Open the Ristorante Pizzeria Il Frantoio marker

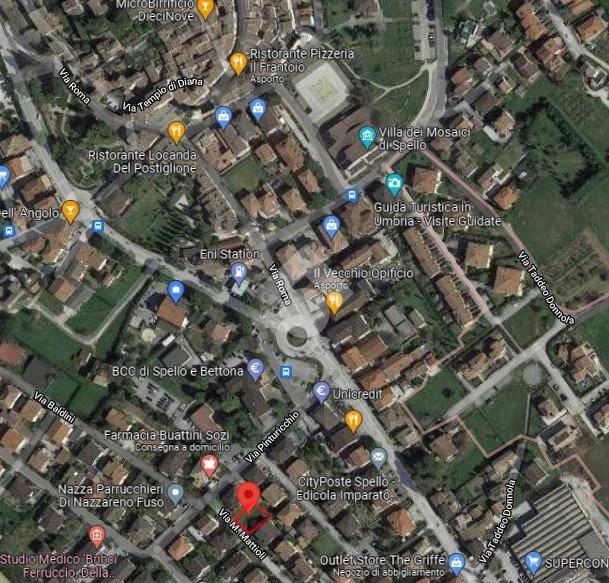(x=237, y=63)
